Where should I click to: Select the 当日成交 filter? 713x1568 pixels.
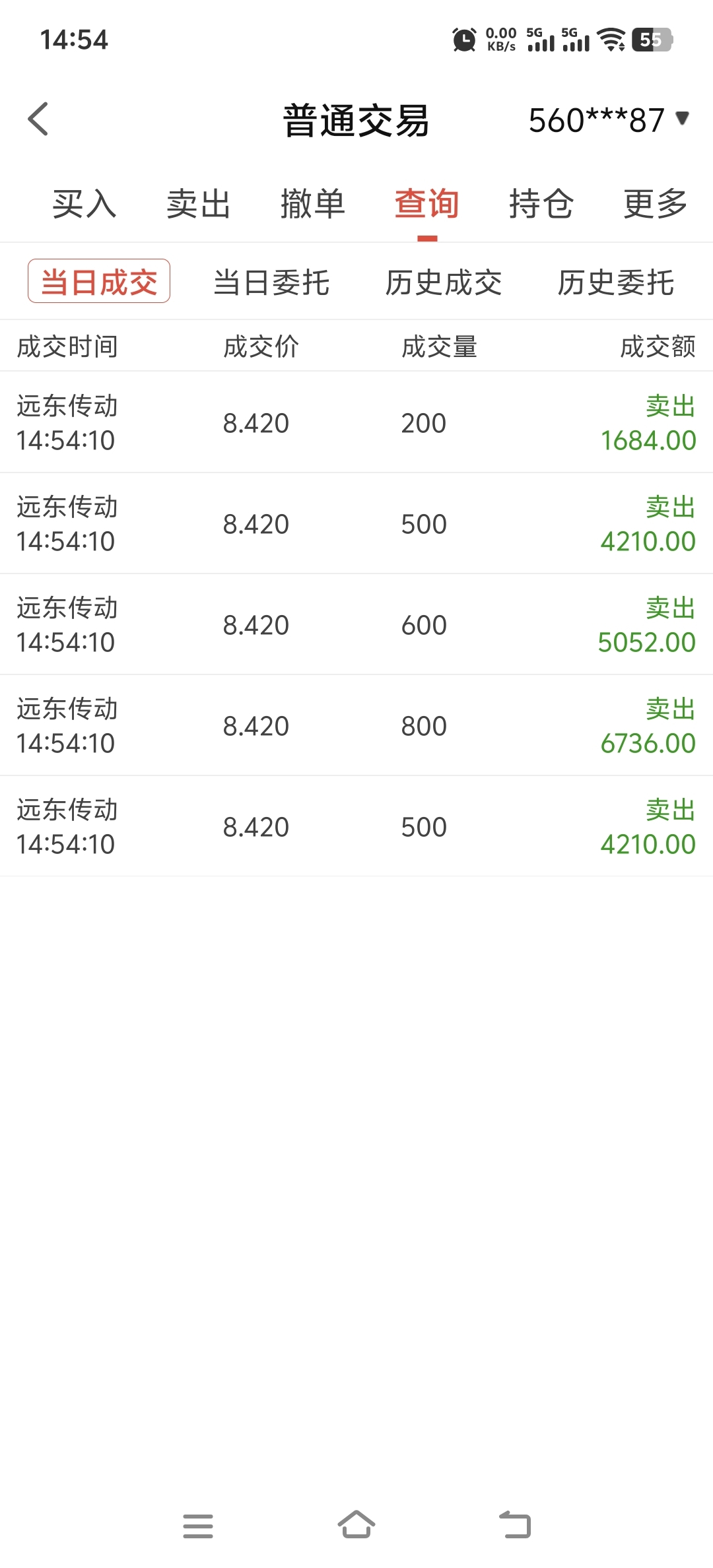tap(99, 282)
